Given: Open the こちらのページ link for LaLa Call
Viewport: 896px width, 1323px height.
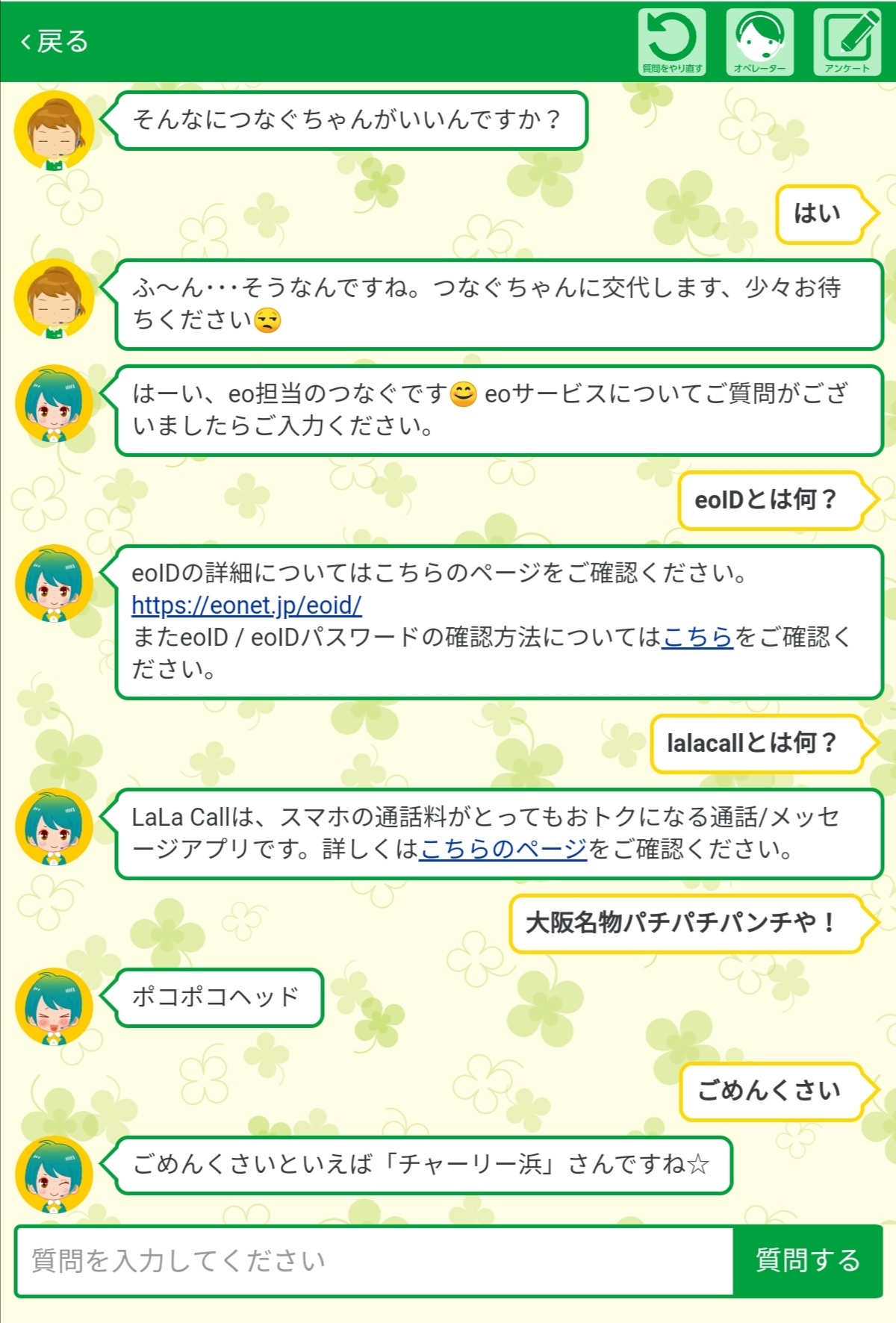Looking at the screenshot, I should click(503, 849).
